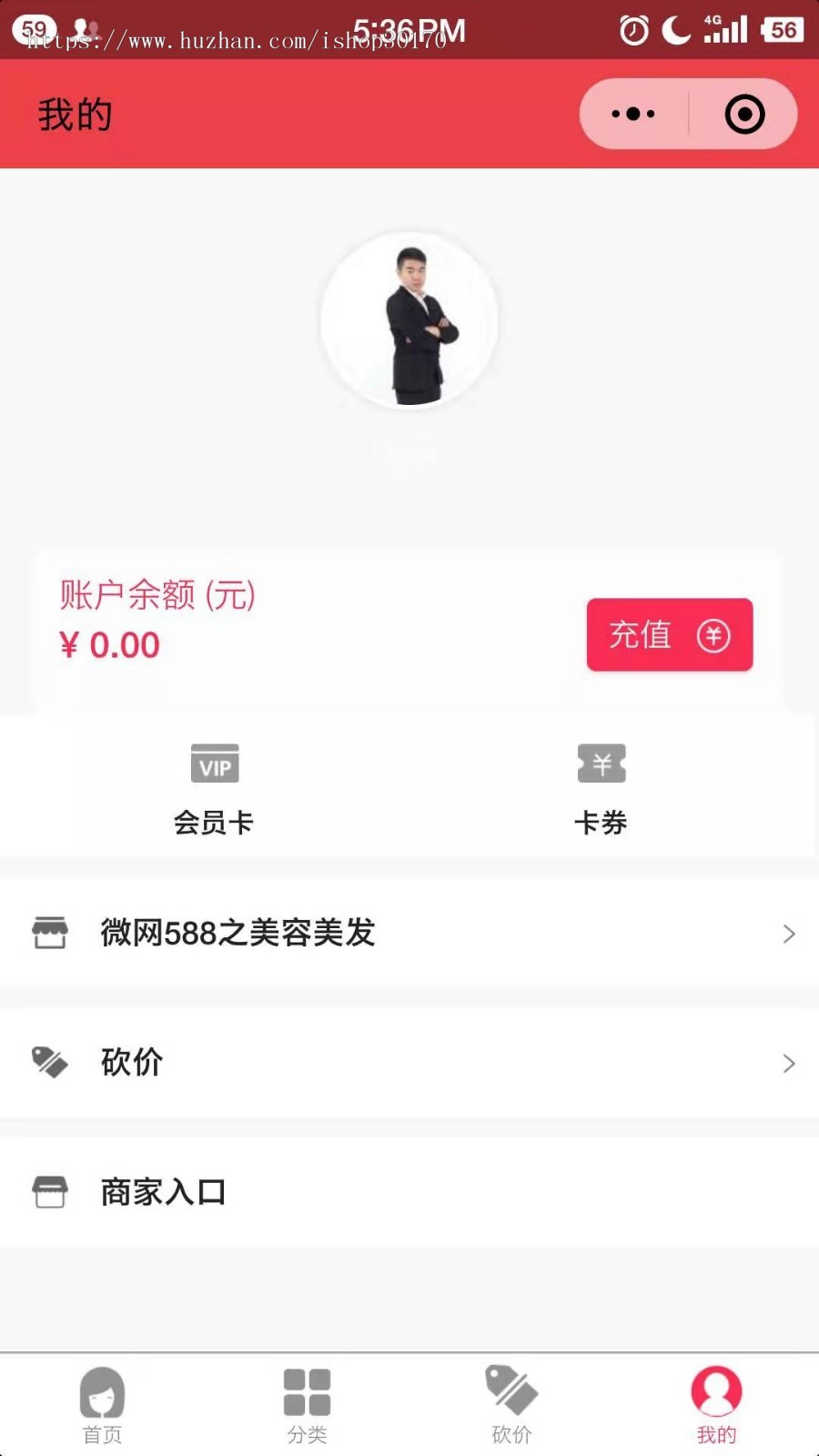Tap the 砍价 tag icon in bottom bar

click(511, 1390)
